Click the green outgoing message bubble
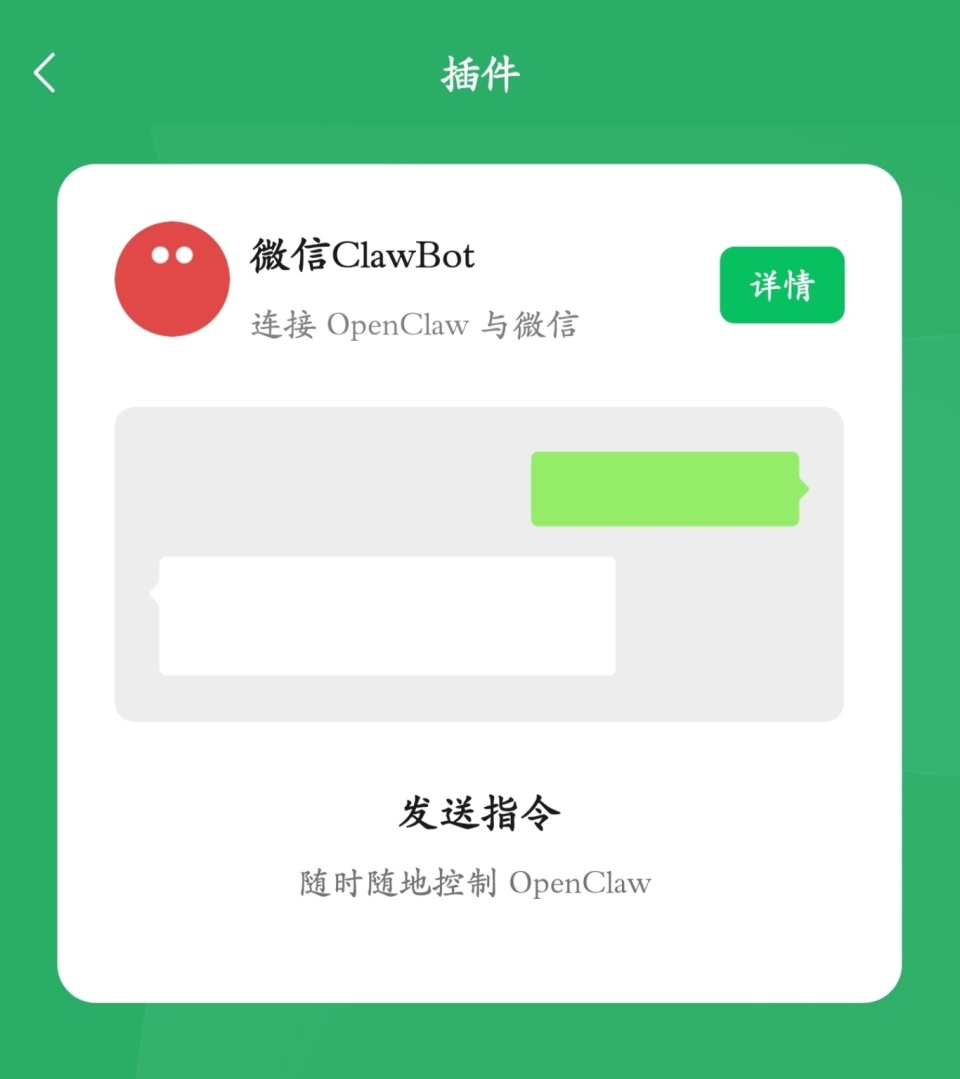The width and height of the screenshot is (960, 1079). [x=665, y=487]
